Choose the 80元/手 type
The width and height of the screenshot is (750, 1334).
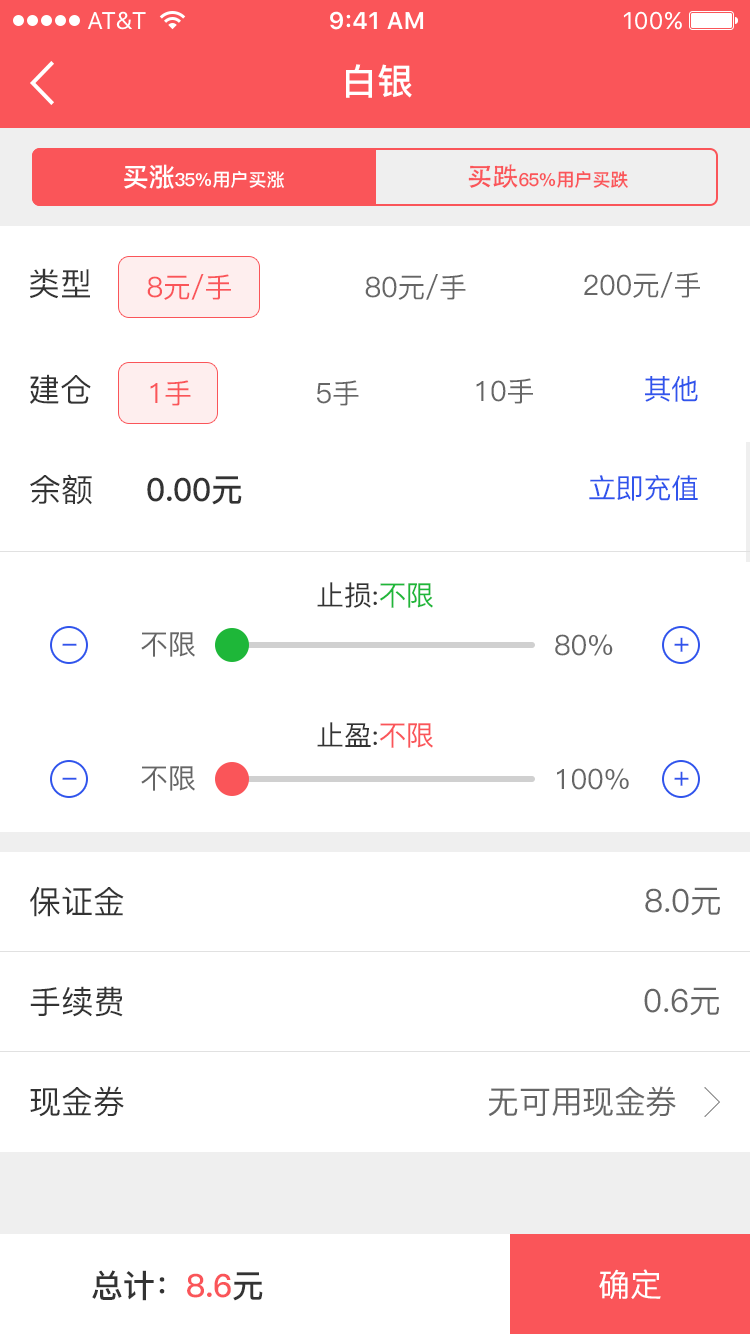(415, 287)
